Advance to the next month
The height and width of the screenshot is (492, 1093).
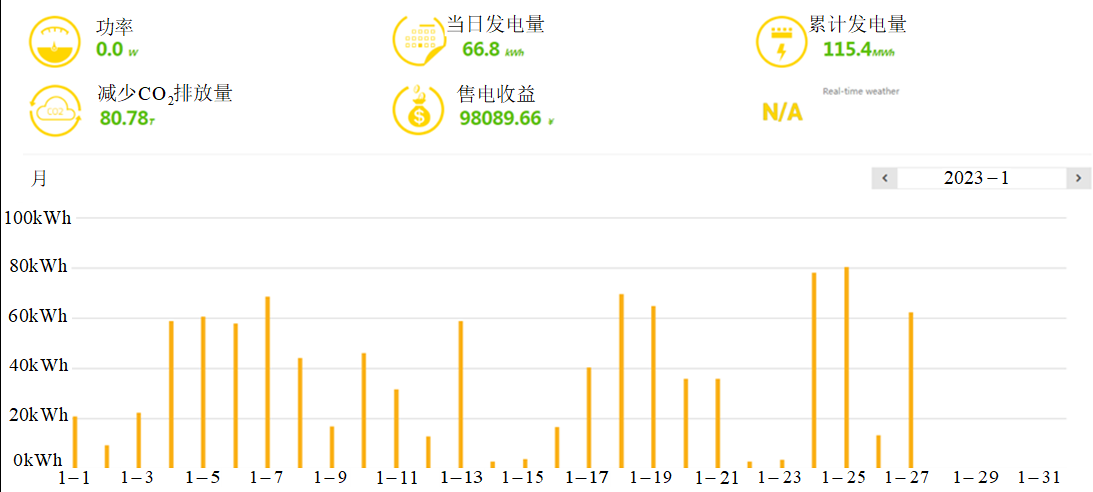pos(1078,178)
